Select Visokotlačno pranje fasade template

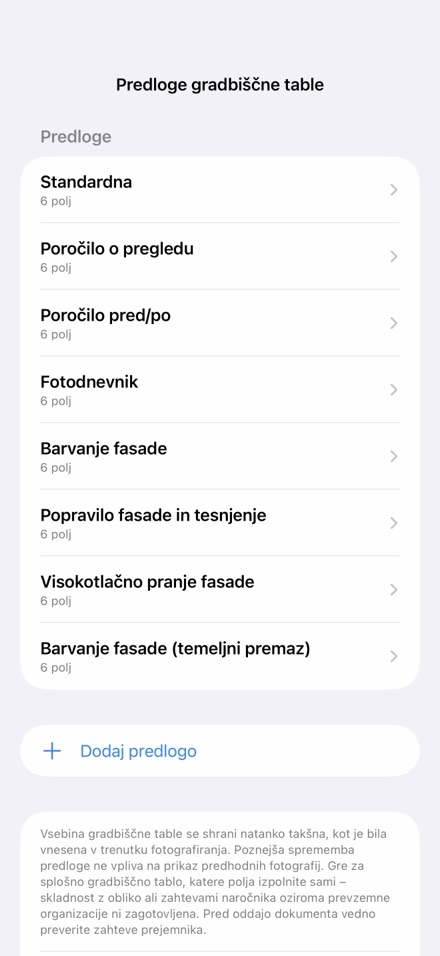pyautogui.click(x=219, y=589)
